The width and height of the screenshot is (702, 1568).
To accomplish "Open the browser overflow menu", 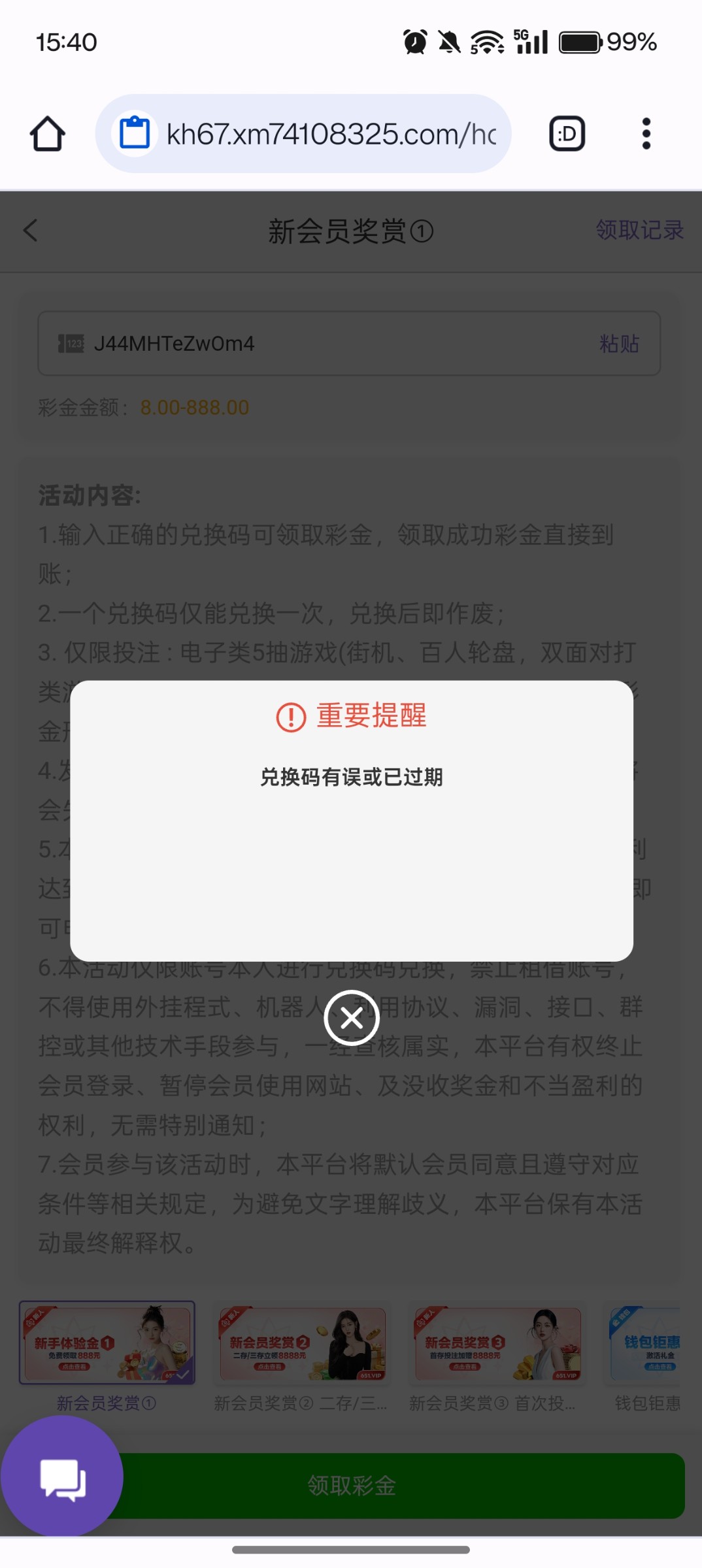I will [x=646, y=134].
